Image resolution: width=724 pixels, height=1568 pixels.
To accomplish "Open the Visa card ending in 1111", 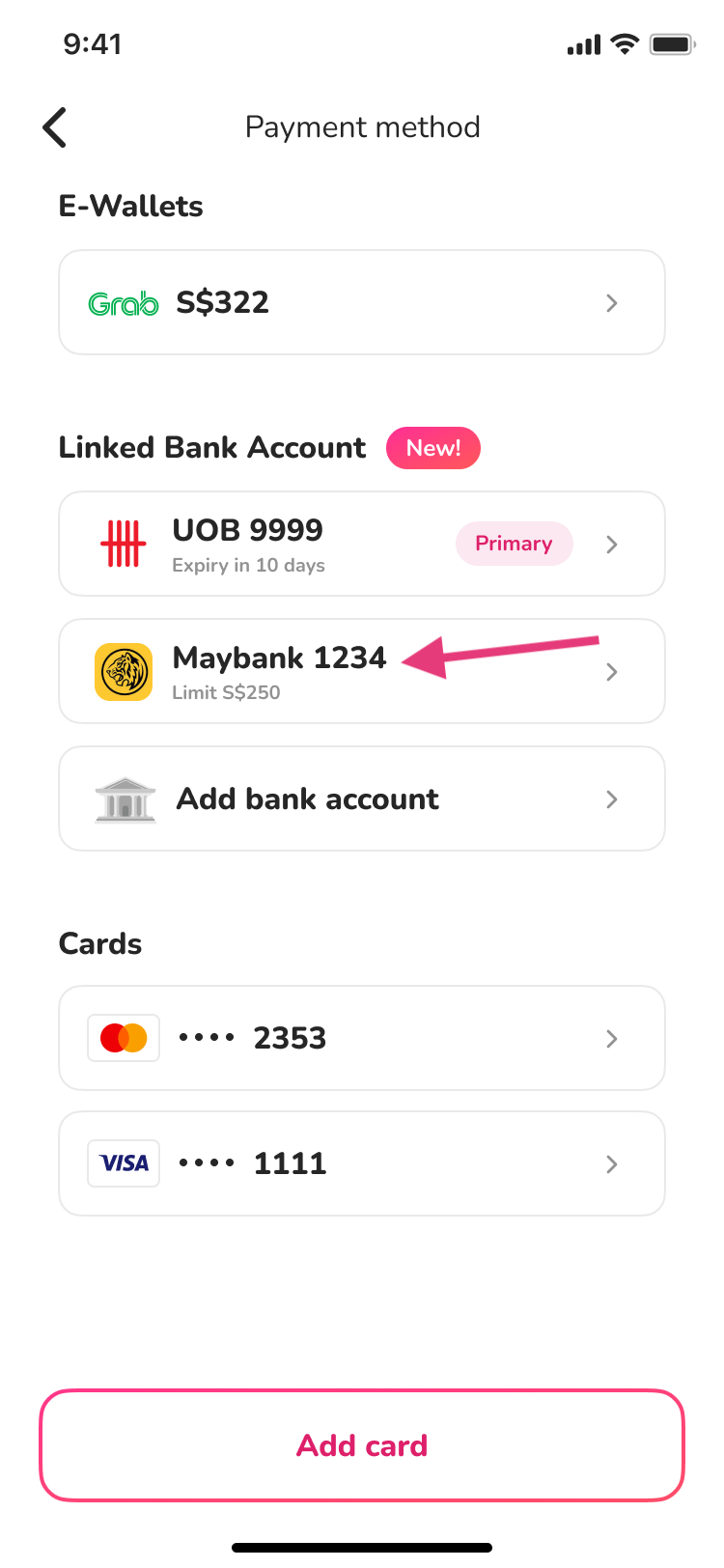I will pyautogui.click(x=362, y=1163).
